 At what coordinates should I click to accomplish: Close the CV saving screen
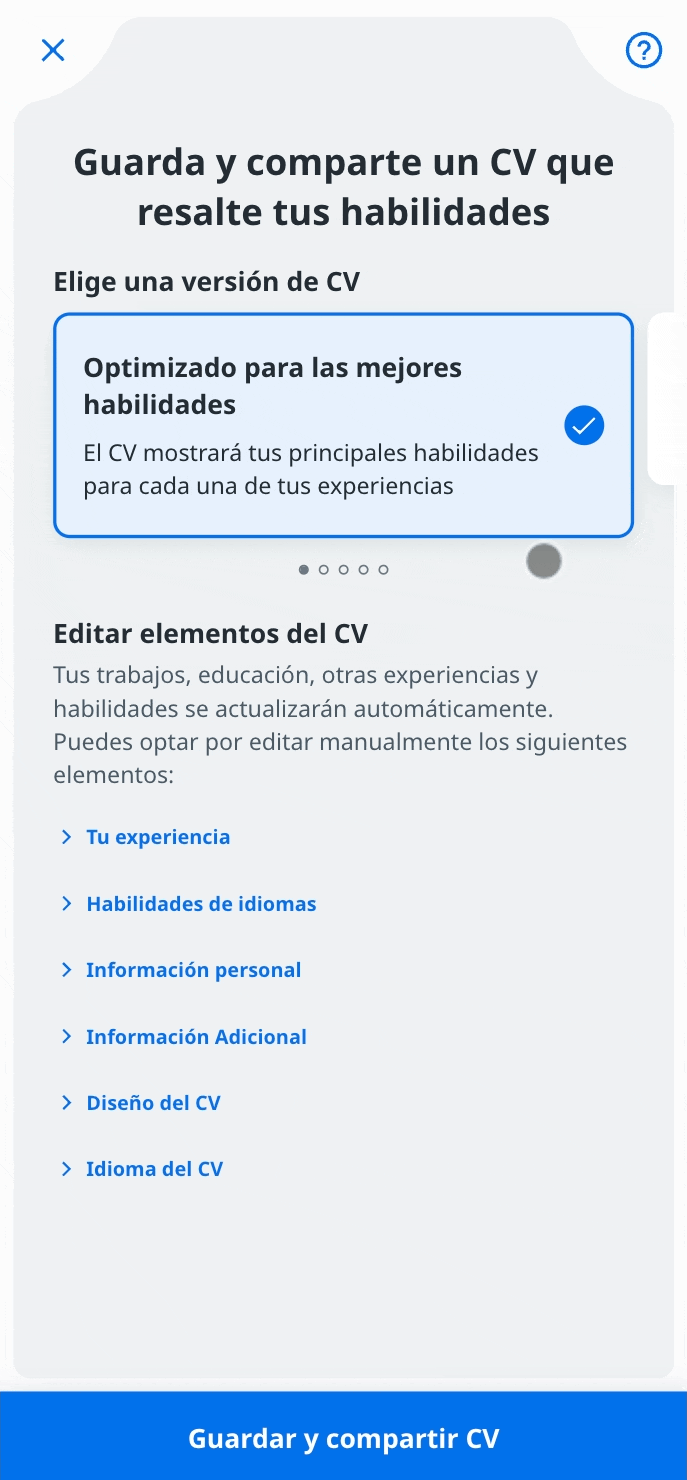53,50
